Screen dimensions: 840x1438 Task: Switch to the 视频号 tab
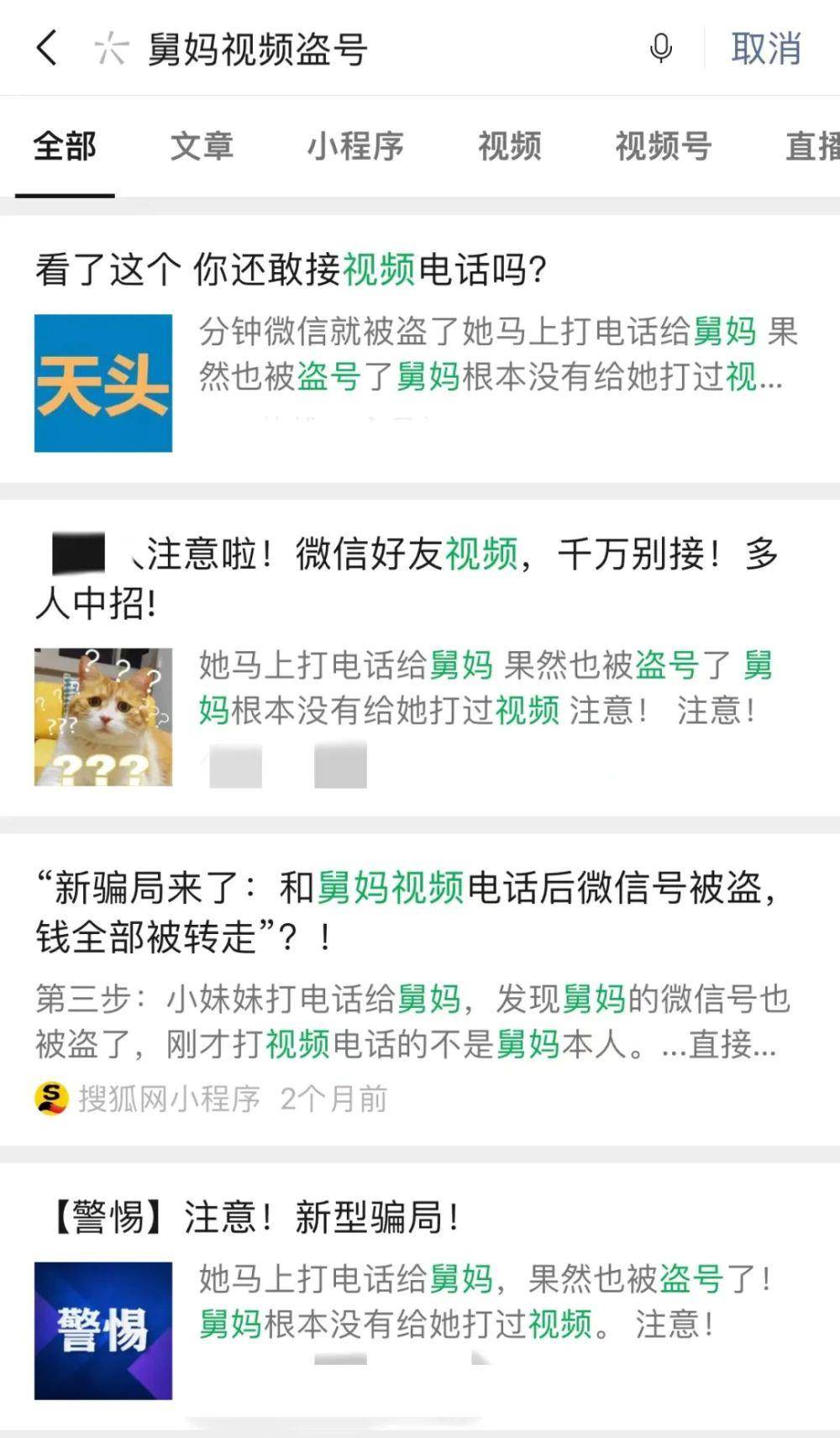click(x=663, y=145)
